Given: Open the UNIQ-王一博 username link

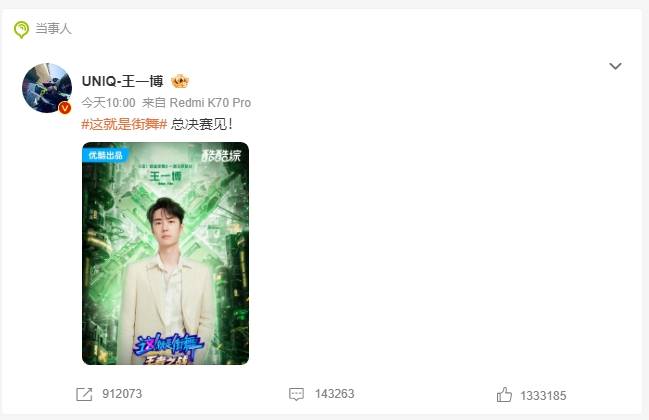Looking at the screenshot, I should (122, 82).
